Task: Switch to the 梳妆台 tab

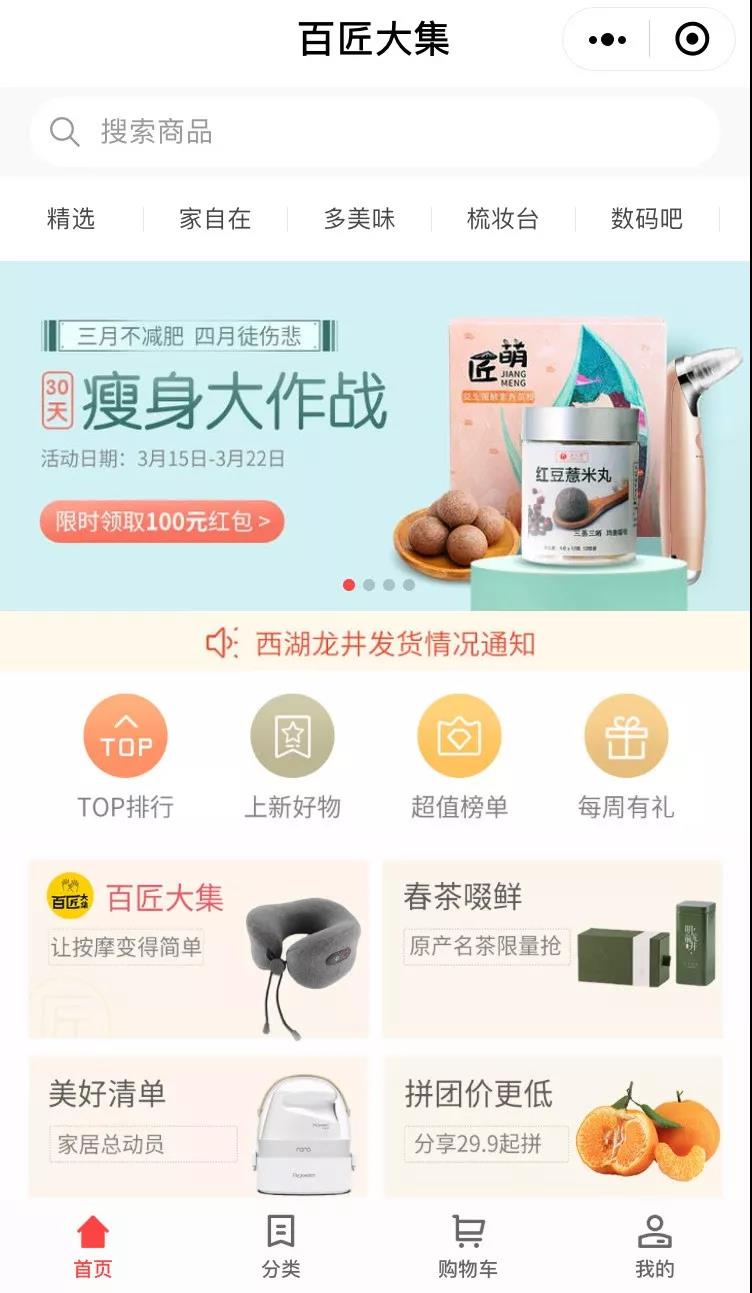Action: click(x=502, y=219)
